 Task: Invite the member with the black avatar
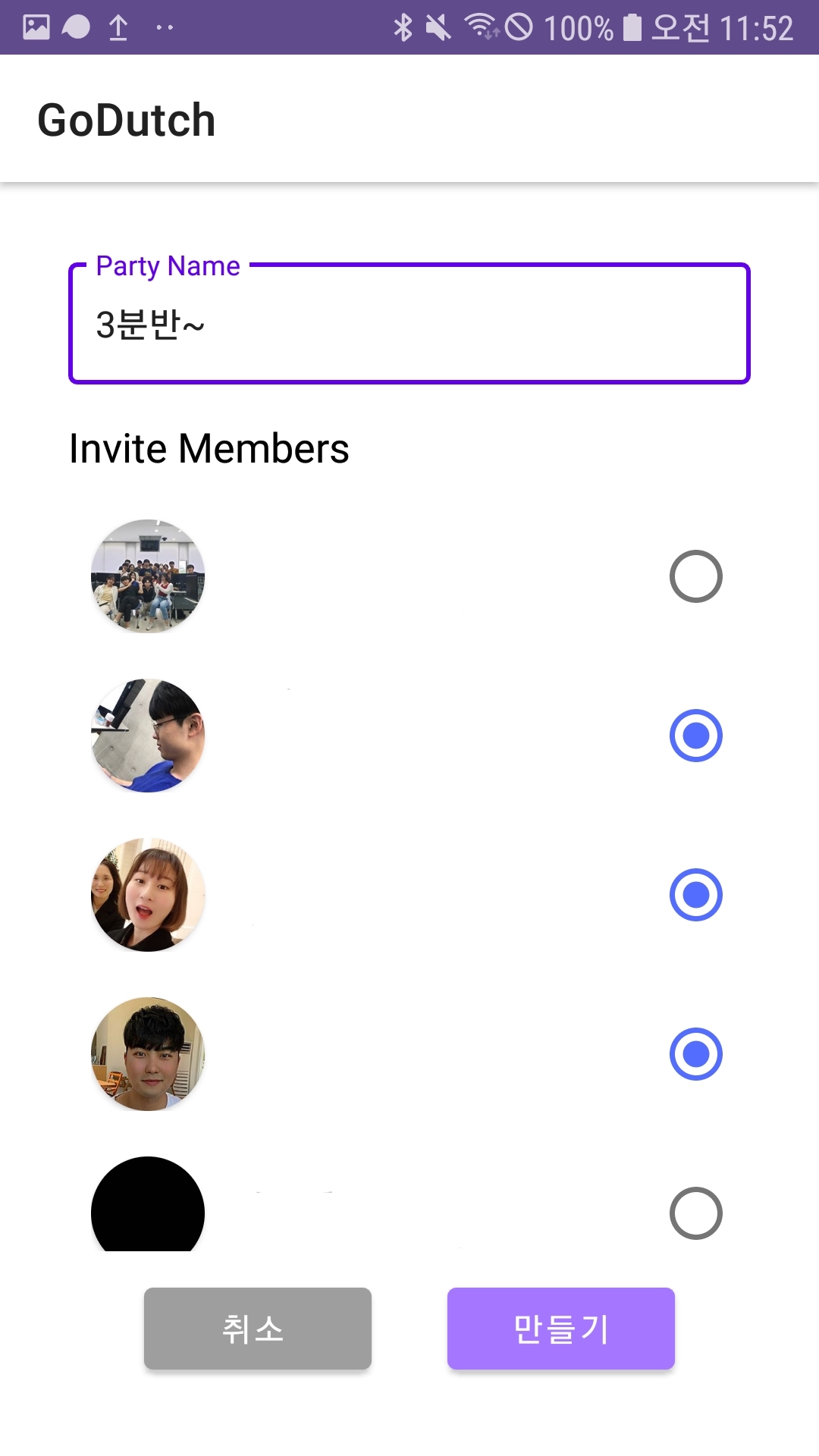click(695, 1213)
